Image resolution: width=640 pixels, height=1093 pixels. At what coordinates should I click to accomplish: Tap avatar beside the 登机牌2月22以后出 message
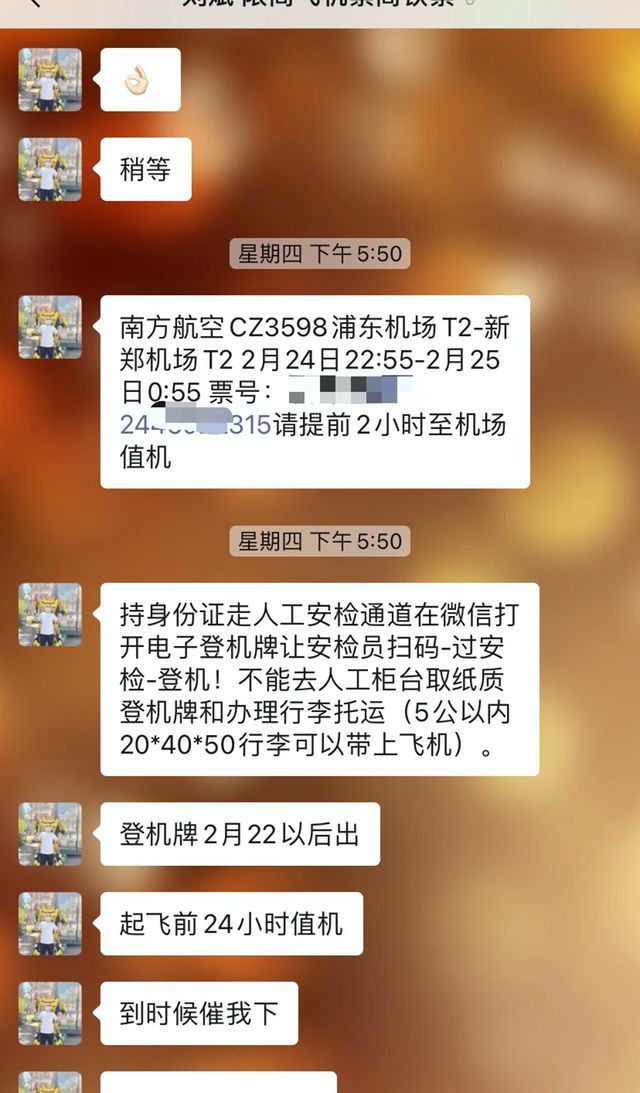tap(49, 833)
